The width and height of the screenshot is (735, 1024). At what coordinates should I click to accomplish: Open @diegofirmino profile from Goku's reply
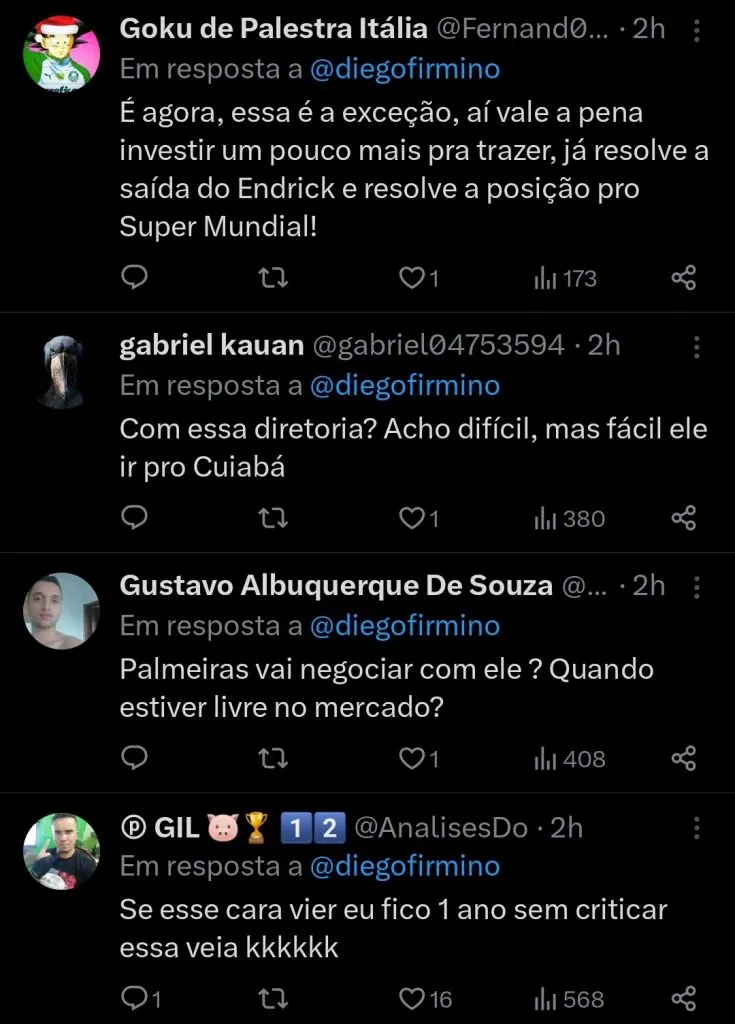404,70
